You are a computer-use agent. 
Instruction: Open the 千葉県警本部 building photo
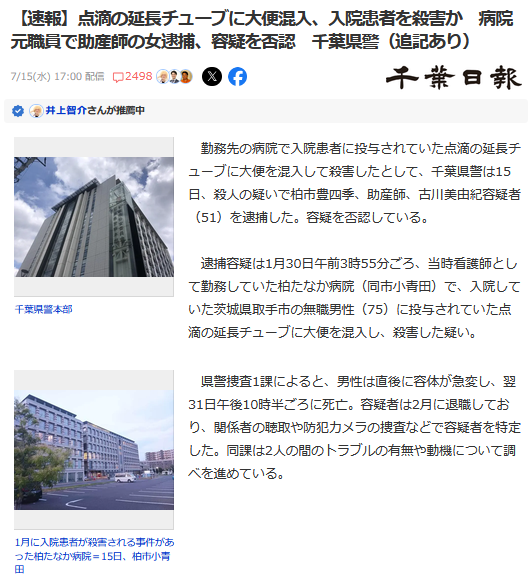point(94,217)
